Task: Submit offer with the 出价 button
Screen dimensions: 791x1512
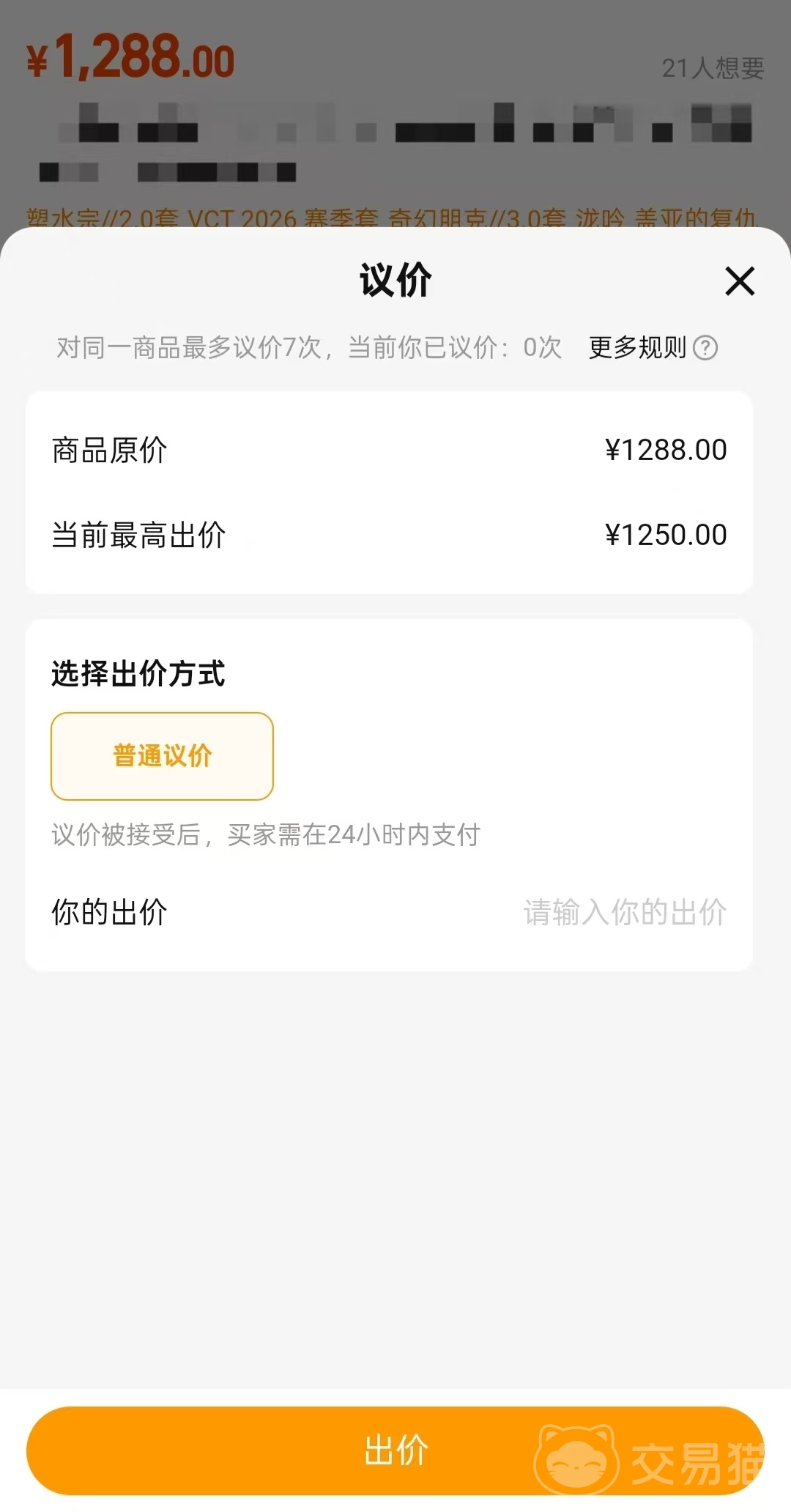Action: 395,1450
